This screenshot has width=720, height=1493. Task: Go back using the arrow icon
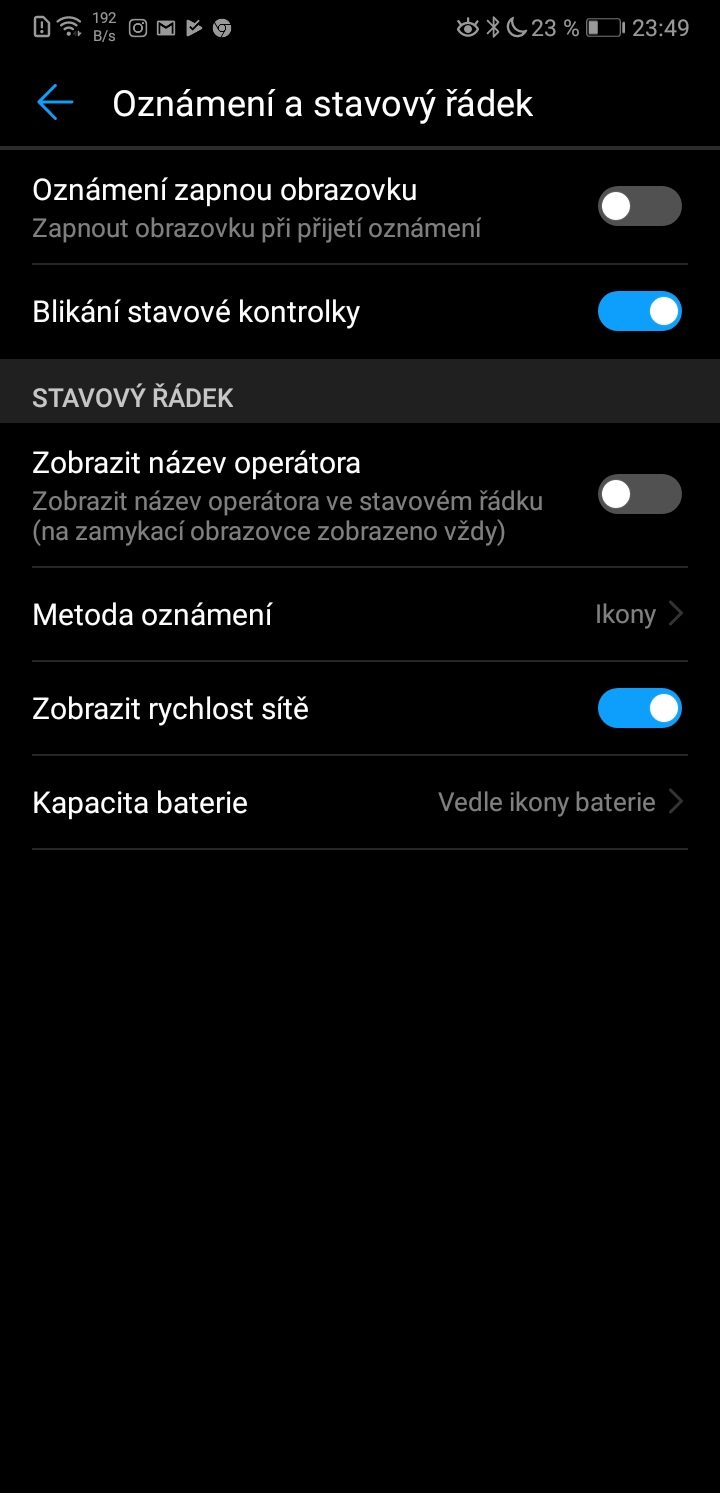(55, 103)
